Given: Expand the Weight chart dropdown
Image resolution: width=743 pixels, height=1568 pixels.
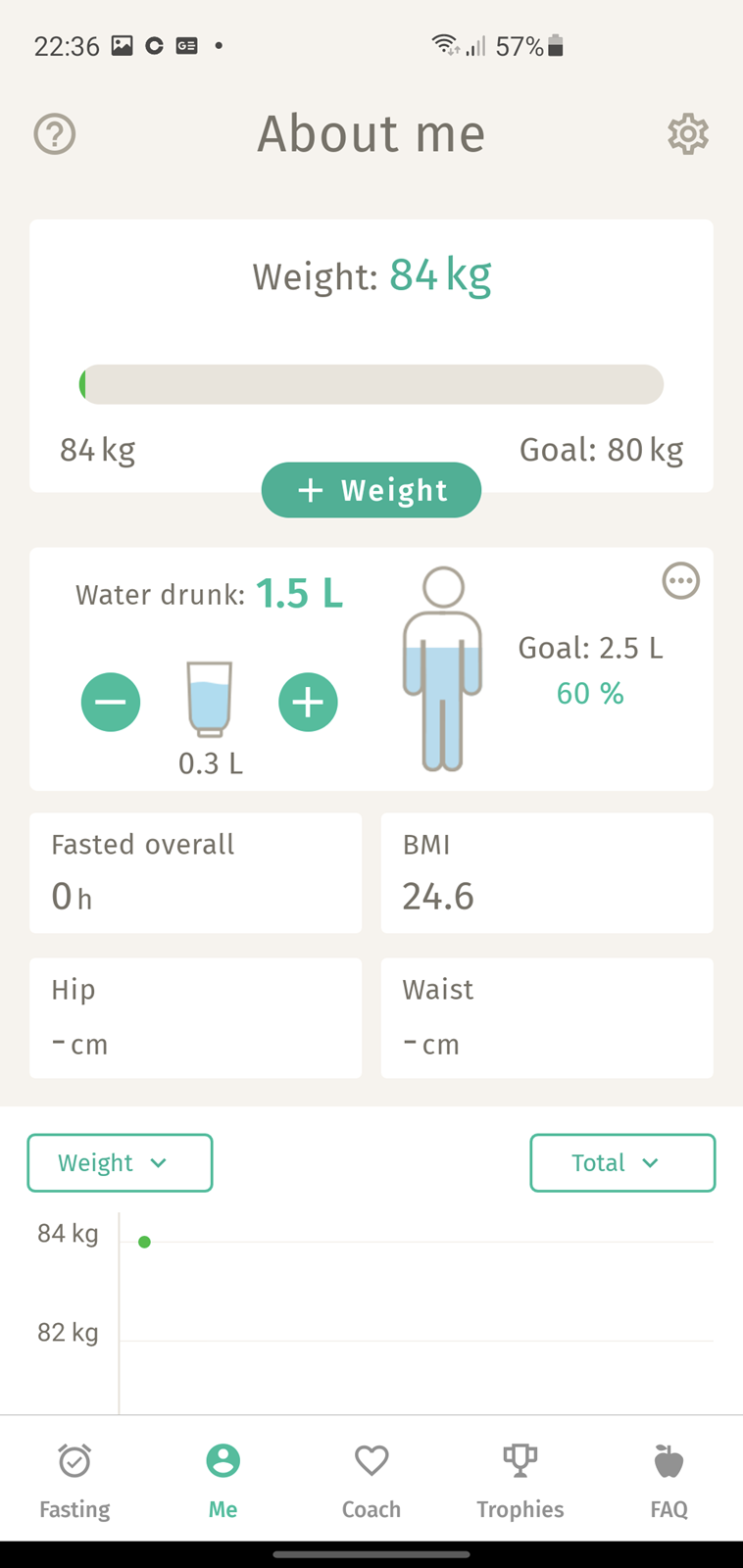Looking at the screenshot, I should 120,1163.
